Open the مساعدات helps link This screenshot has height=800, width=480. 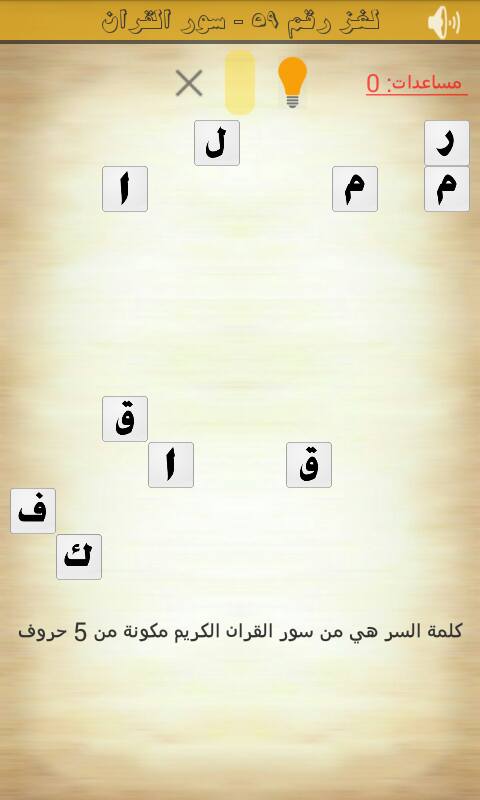(x=417, y=83)
